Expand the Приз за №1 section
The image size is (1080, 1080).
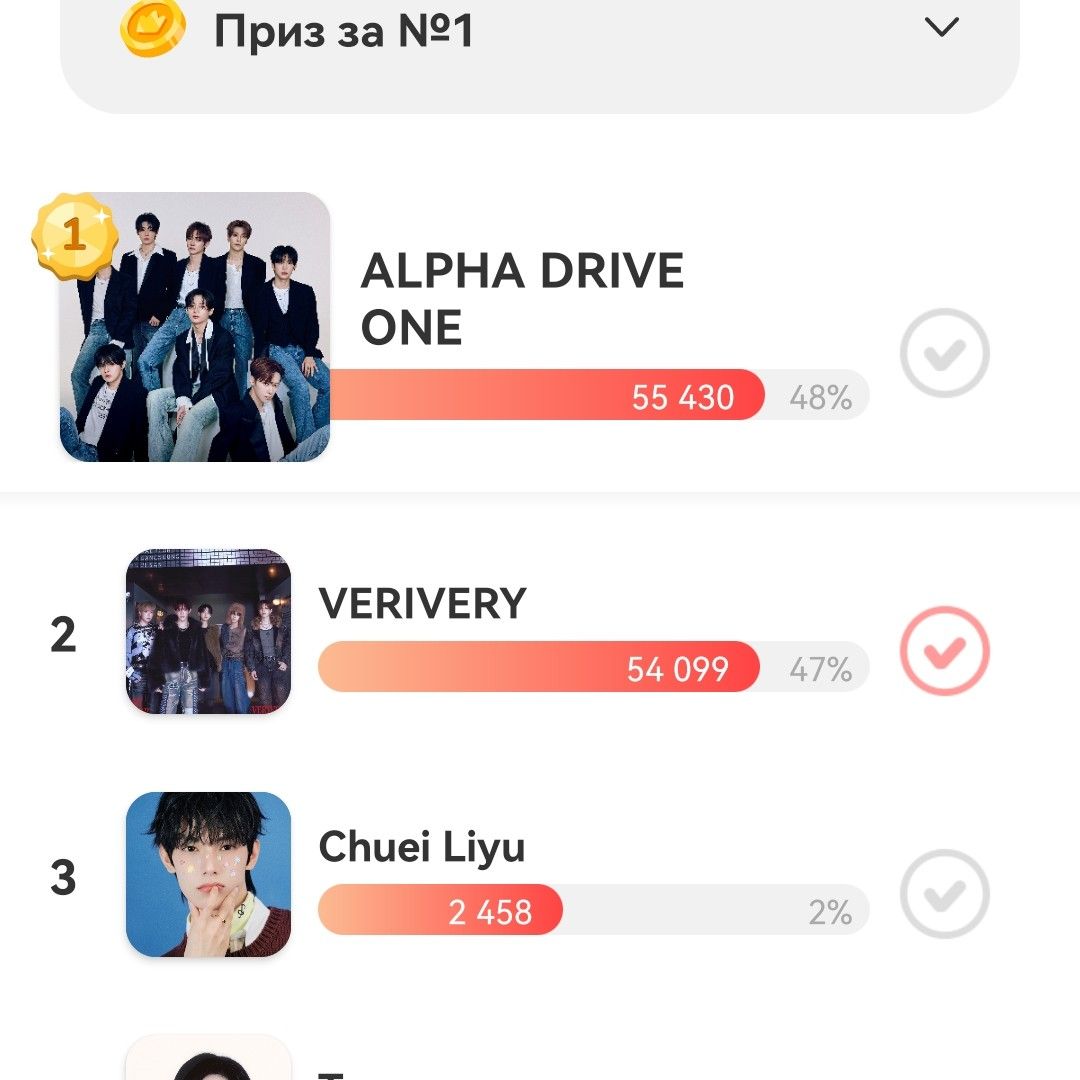coord(941,28)
